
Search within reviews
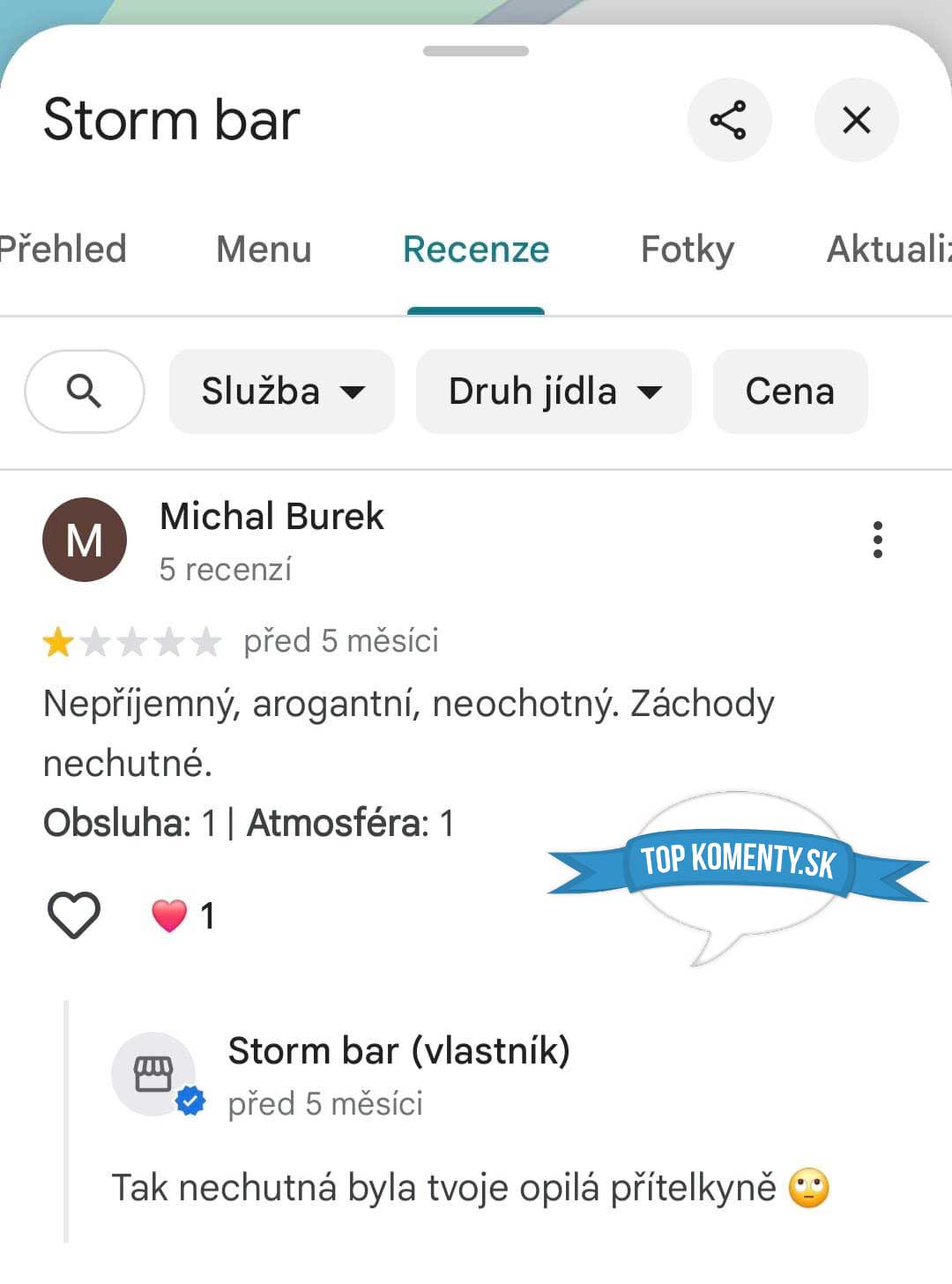click(85, 391)
